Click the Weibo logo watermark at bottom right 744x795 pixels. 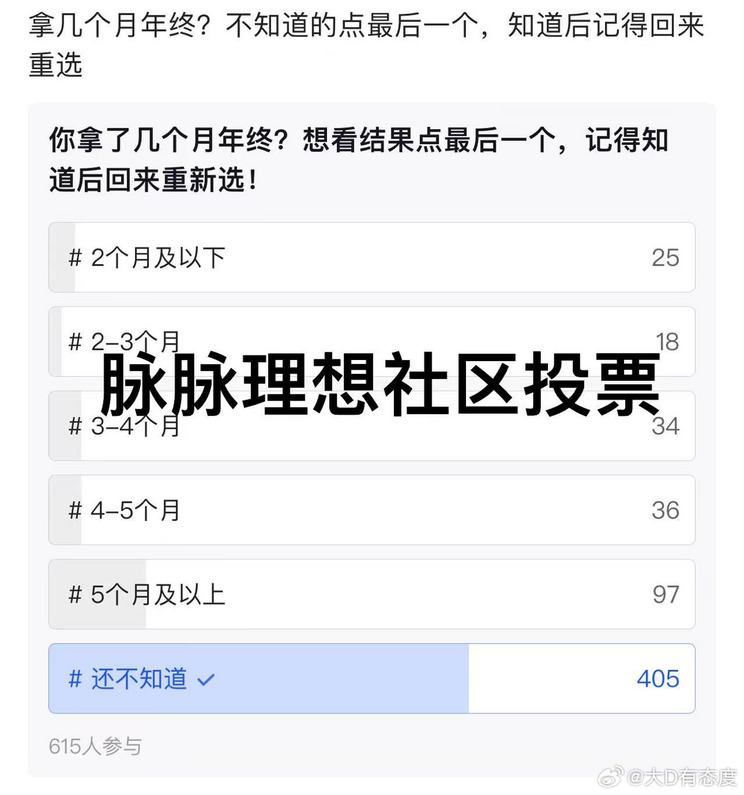coord(613,775)
